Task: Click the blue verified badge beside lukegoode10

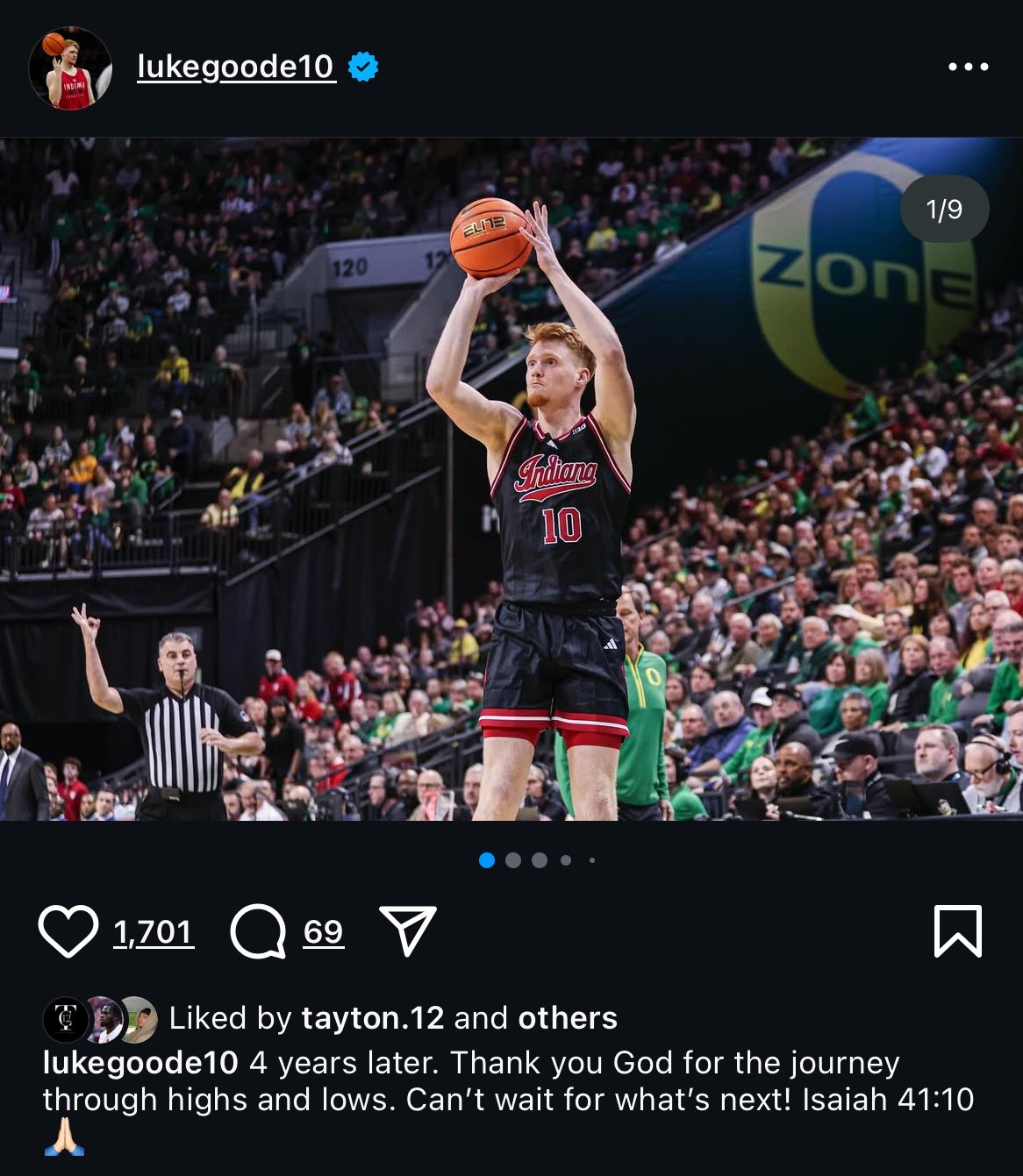Action: click(x=362, y=66)
